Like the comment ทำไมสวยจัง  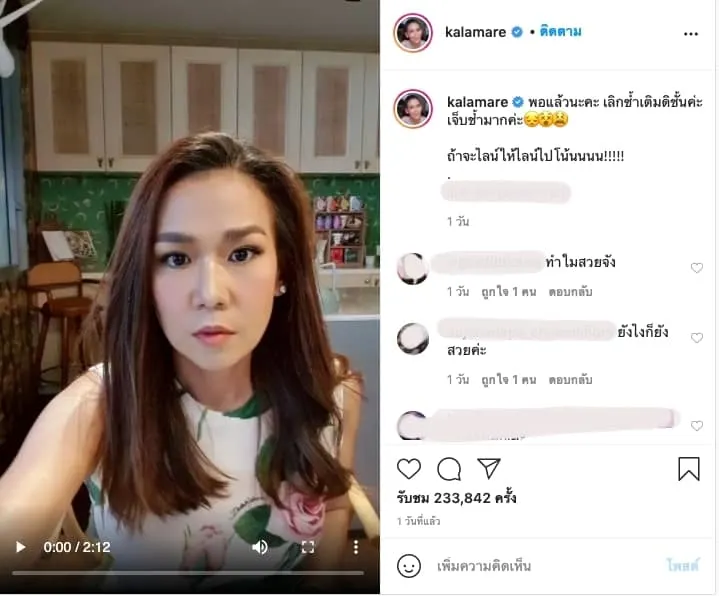pos(697,268)
